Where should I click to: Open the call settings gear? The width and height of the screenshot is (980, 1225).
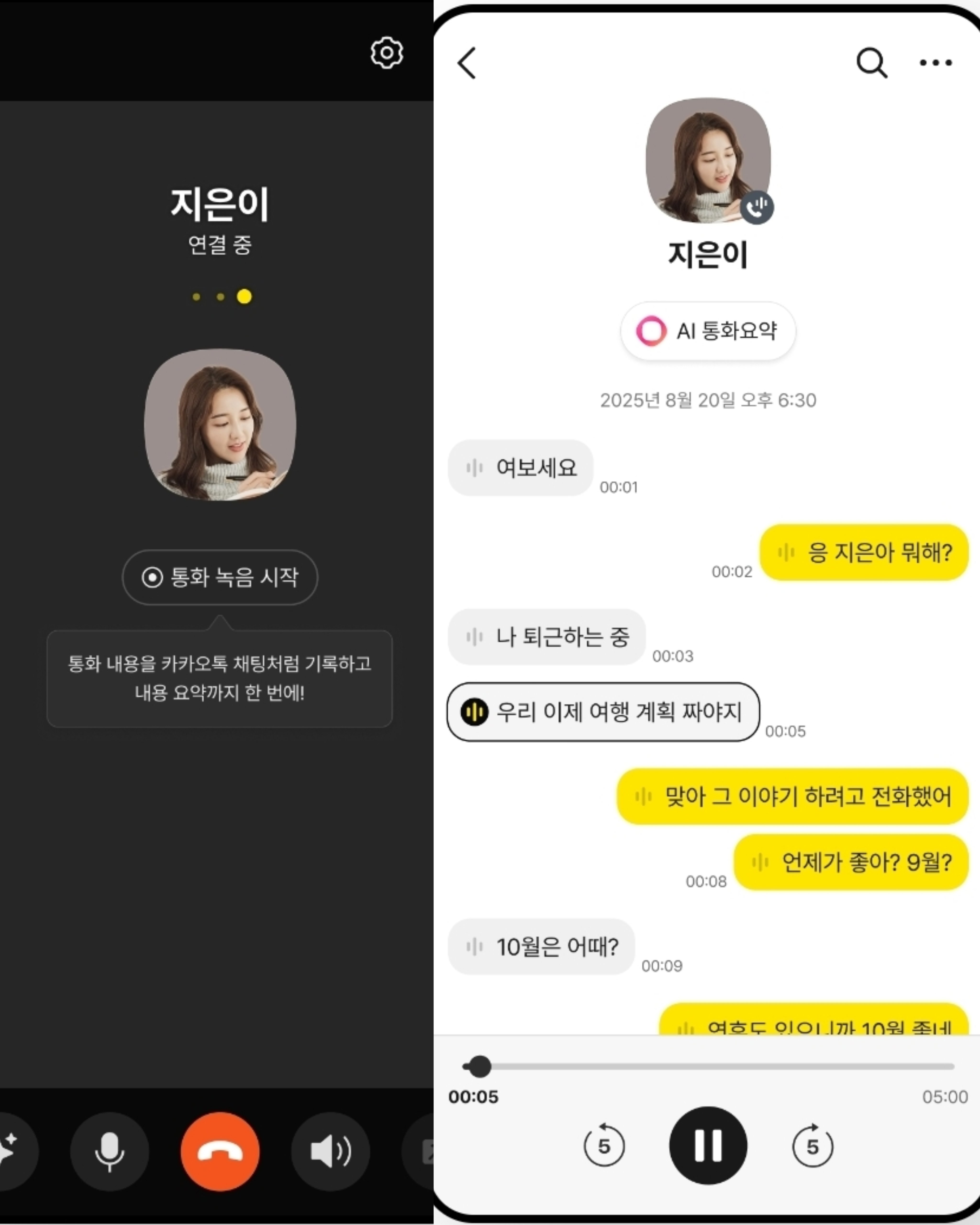pos(387,53)
